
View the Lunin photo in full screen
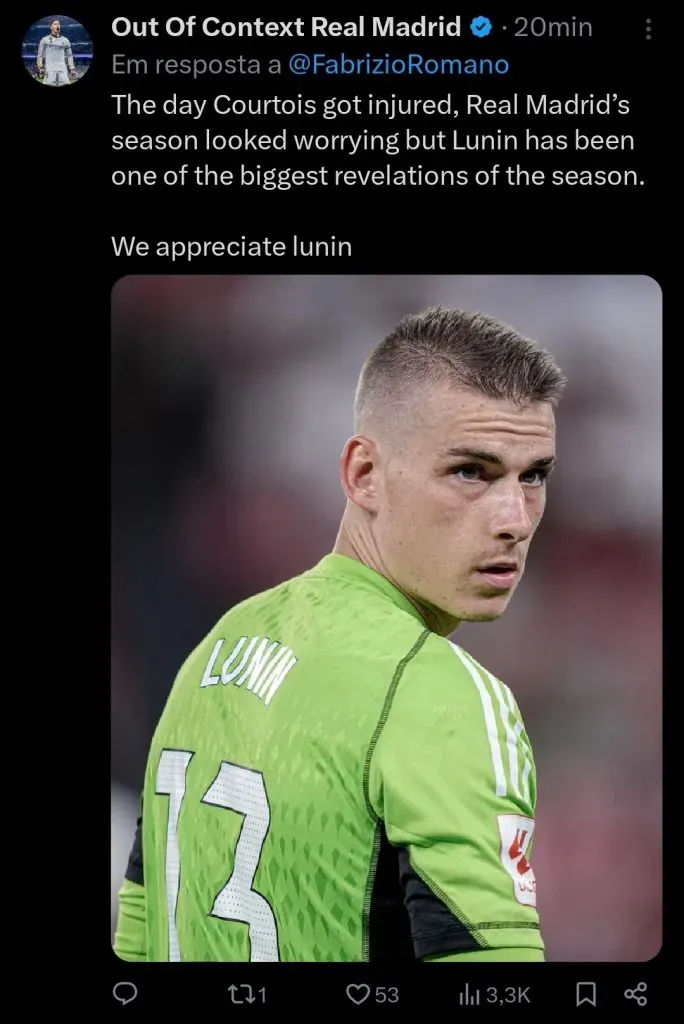pyautogui.click(x=386, y=618)
